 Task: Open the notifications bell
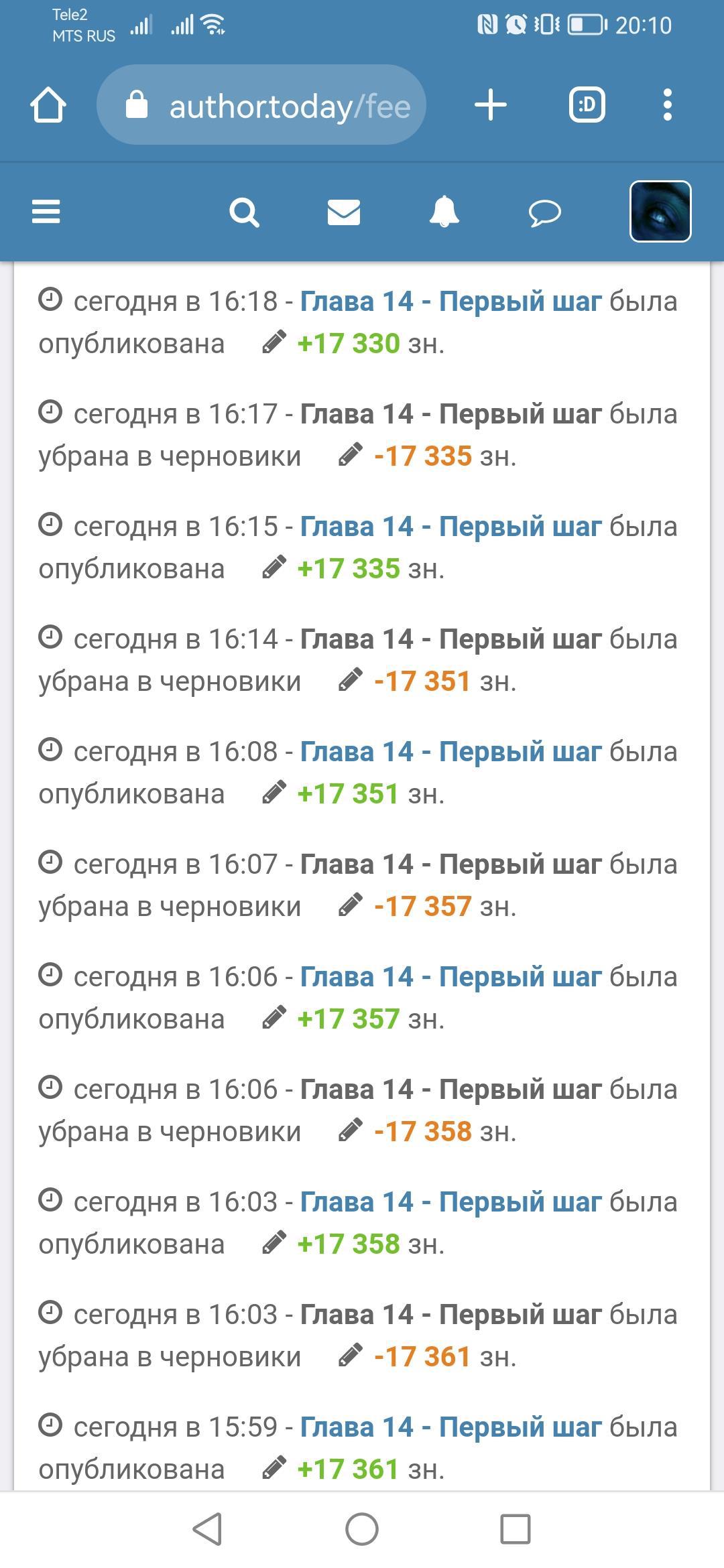444,212
